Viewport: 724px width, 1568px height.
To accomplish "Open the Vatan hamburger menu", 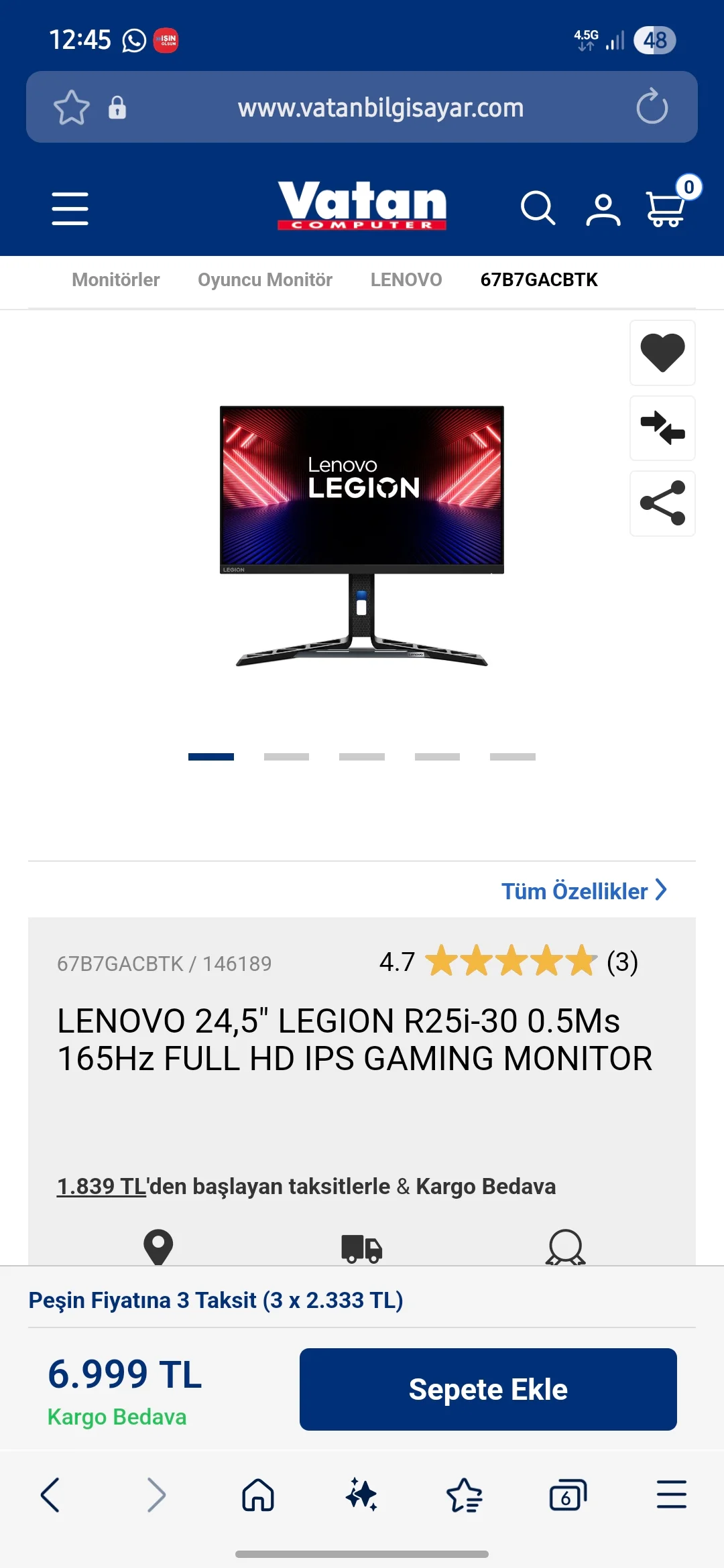I will click(70, 208).
